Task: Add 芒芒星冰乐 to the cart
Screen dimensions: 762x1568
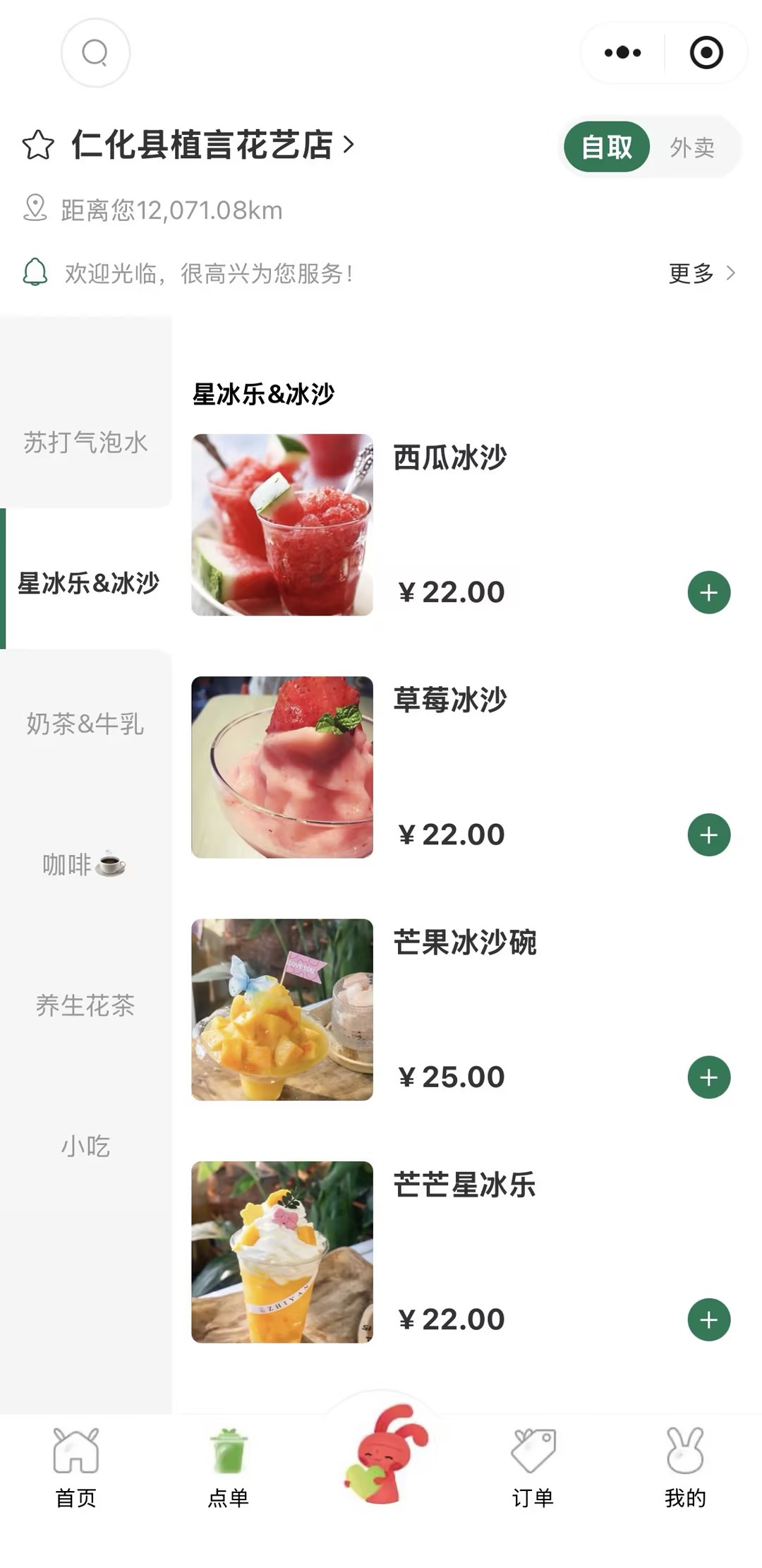Action: click(709, 1319)
